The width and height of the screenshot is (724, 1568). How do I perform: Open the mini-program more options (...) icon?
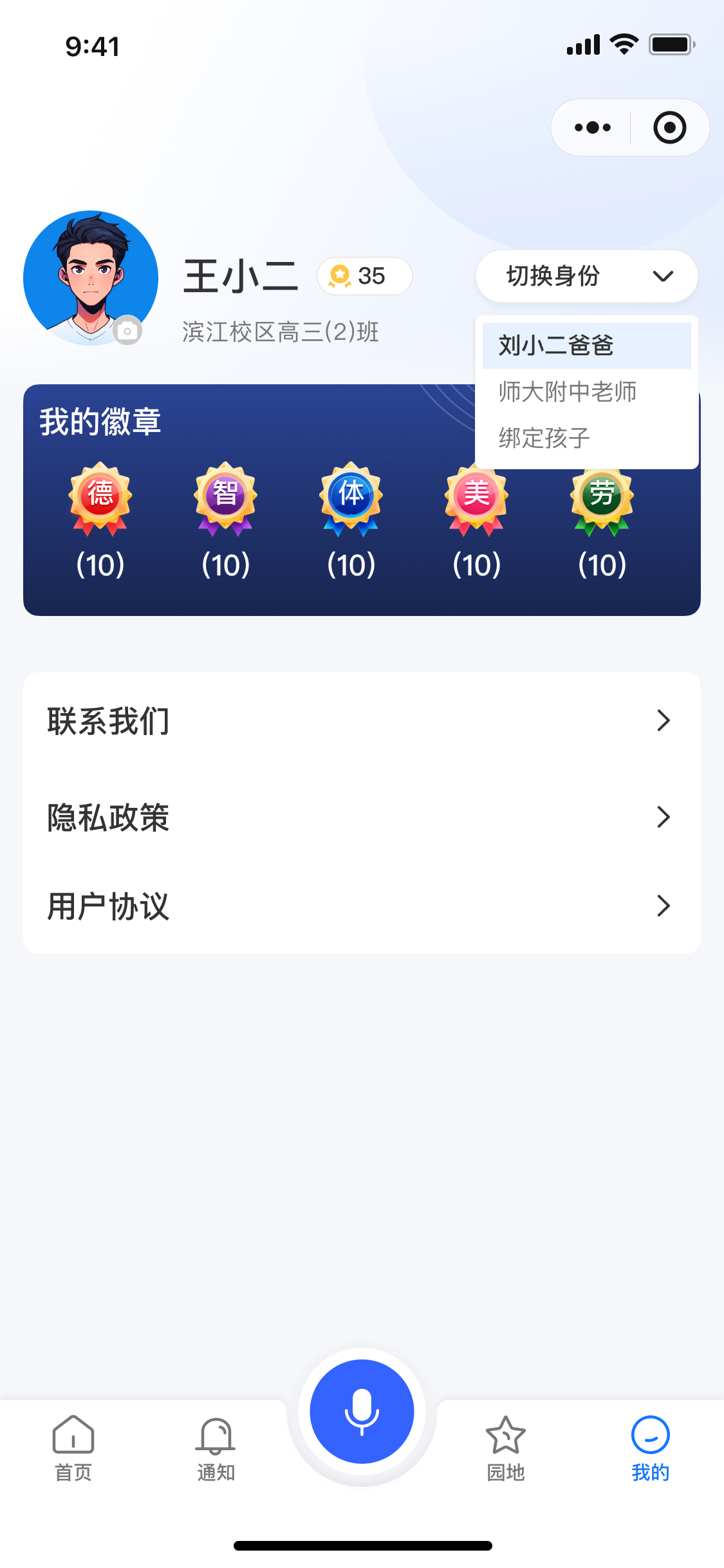[x=591, y=127]
